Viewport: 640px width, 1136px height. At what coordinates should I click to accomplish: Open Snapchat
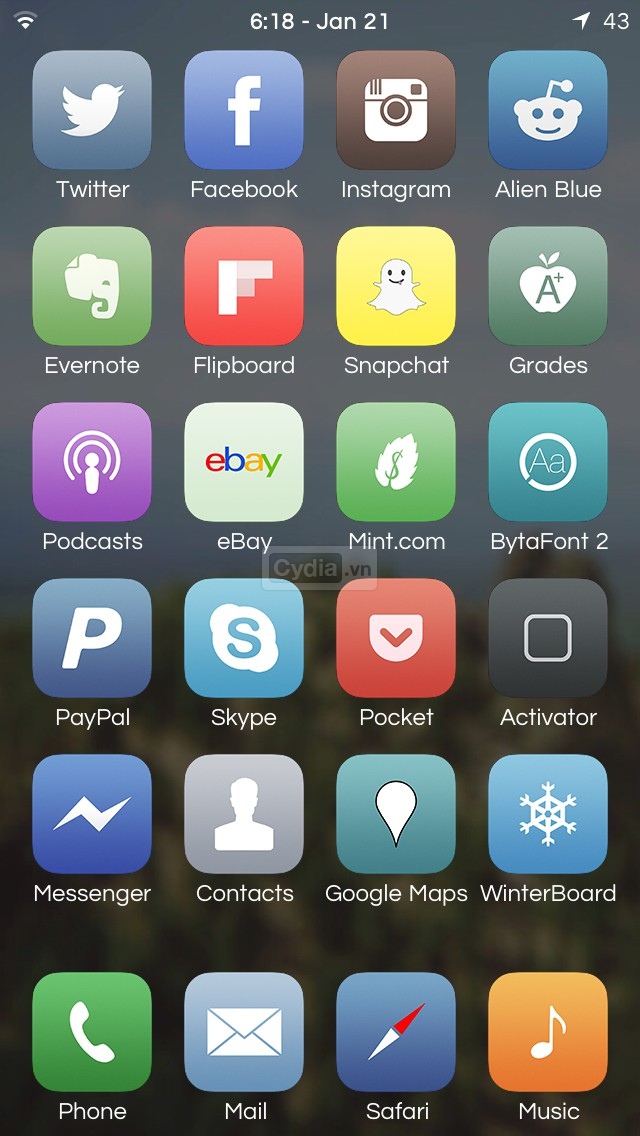coord(396,287)
